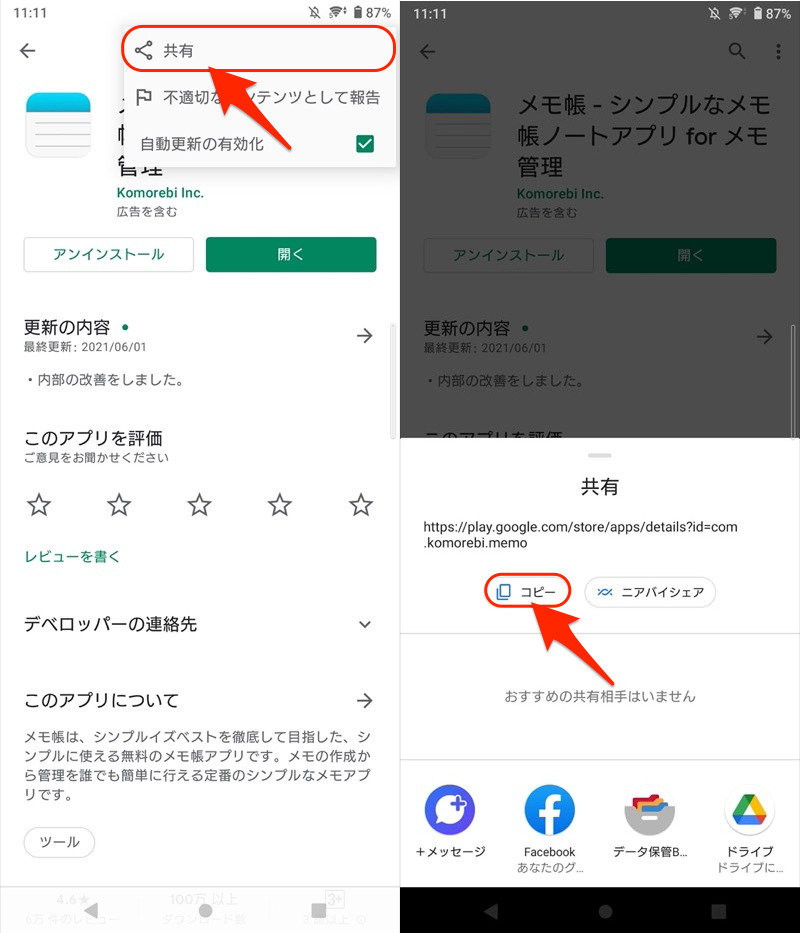Share via ニアバイシェア
This screenshot has width=800, height=933.
(x=650, y=592)
